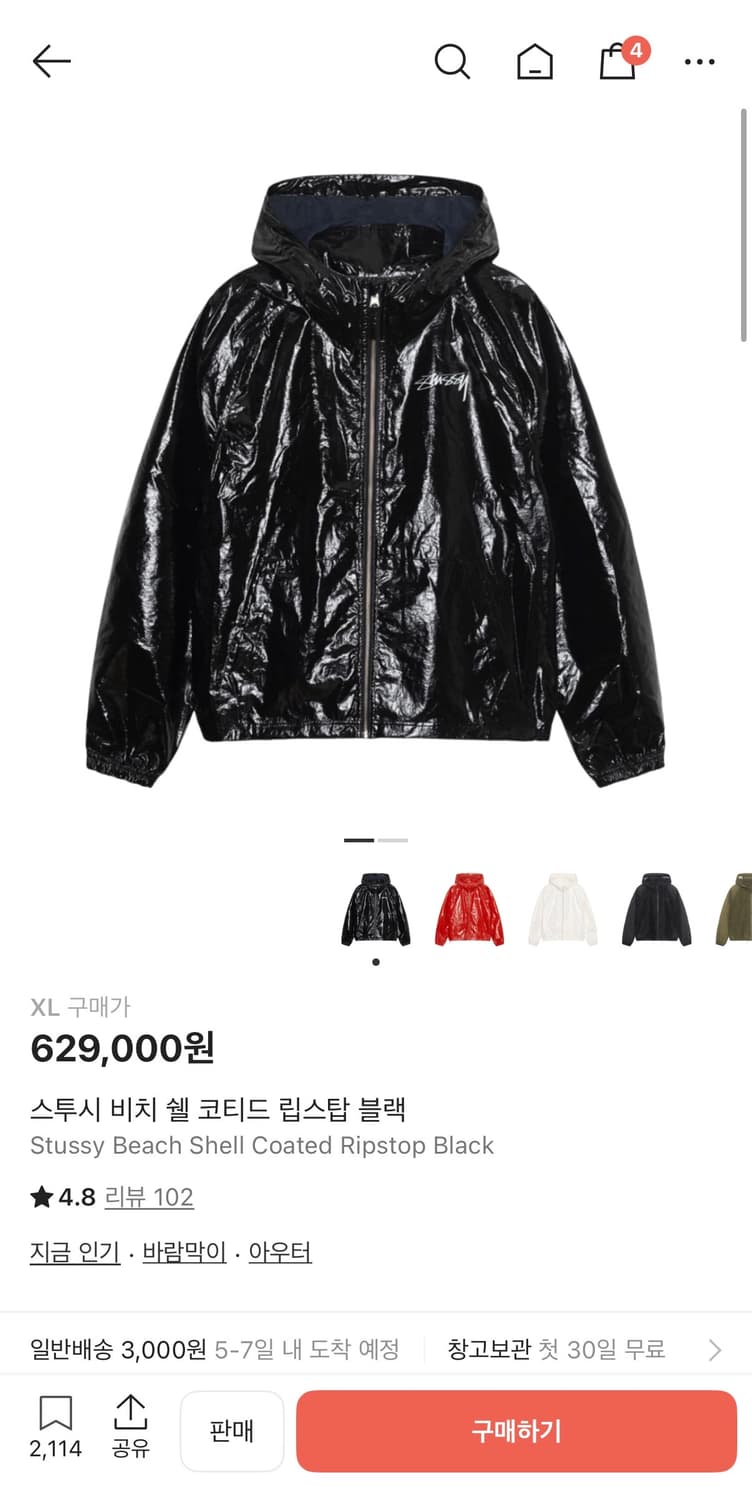The width and height of the screenshot is (752, 1500).
Task: Select the red jacket color variant
Action: [470, 910]
